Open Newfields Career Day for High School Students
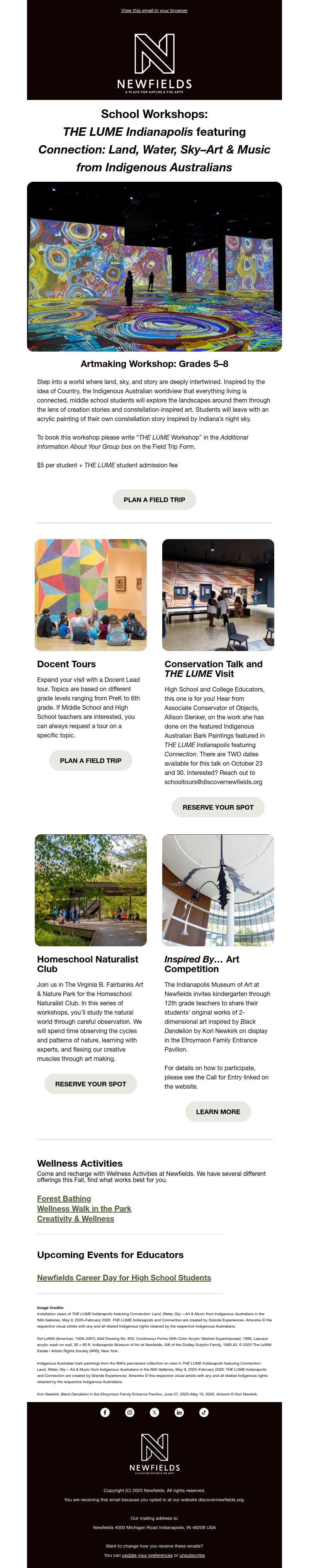The width and height of the screenshot is (309, 1568). pos(124,1278)
